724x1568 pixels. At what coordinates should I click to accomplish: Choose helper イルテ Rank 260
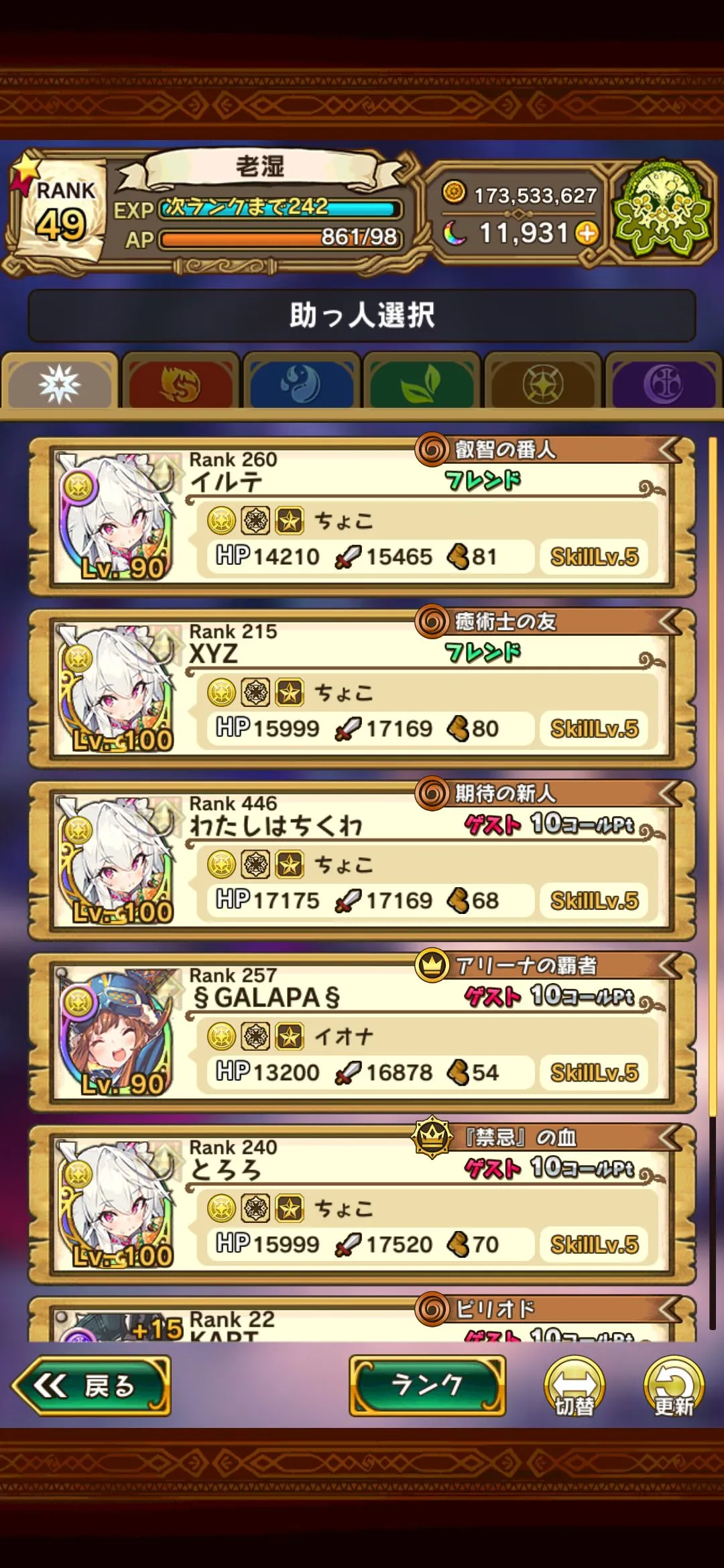click(362, 517)
